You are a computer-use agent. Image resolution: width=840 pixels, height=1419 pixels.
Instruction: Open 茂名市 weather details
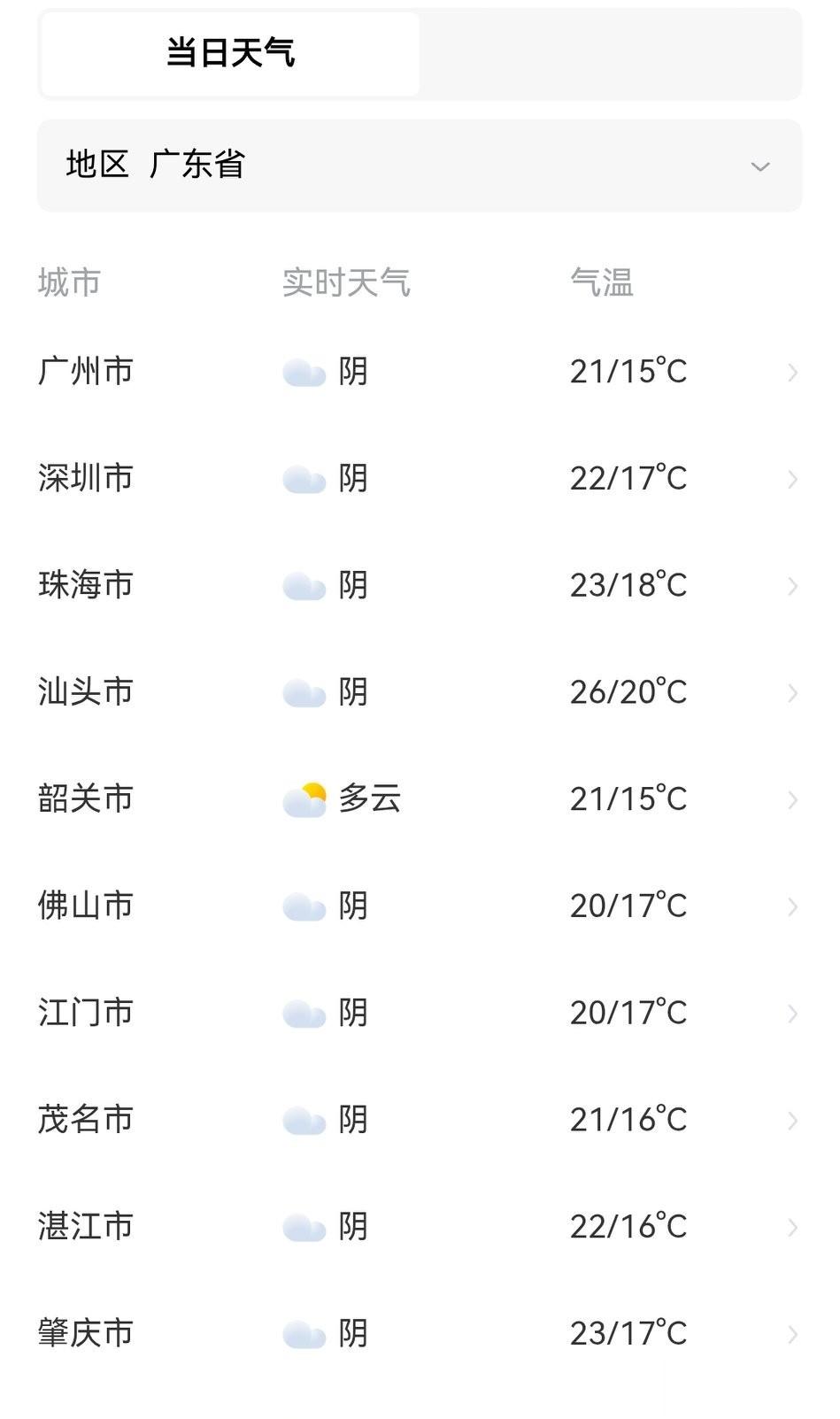click(x=419, y=1120)
